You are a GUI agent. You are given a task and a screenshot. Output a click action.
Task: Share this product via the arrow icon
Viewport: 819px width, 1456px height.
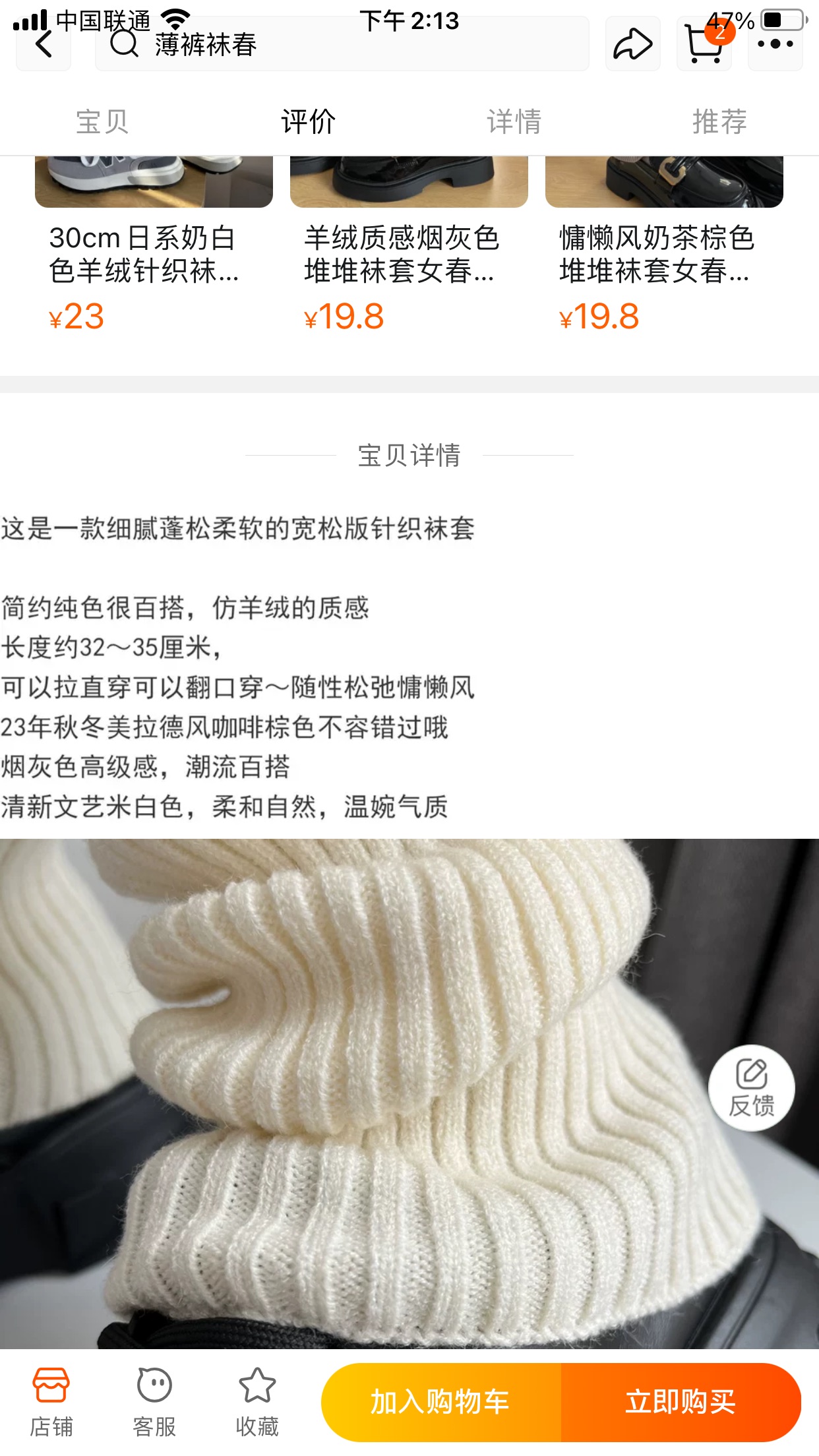[x=632, y=44]
